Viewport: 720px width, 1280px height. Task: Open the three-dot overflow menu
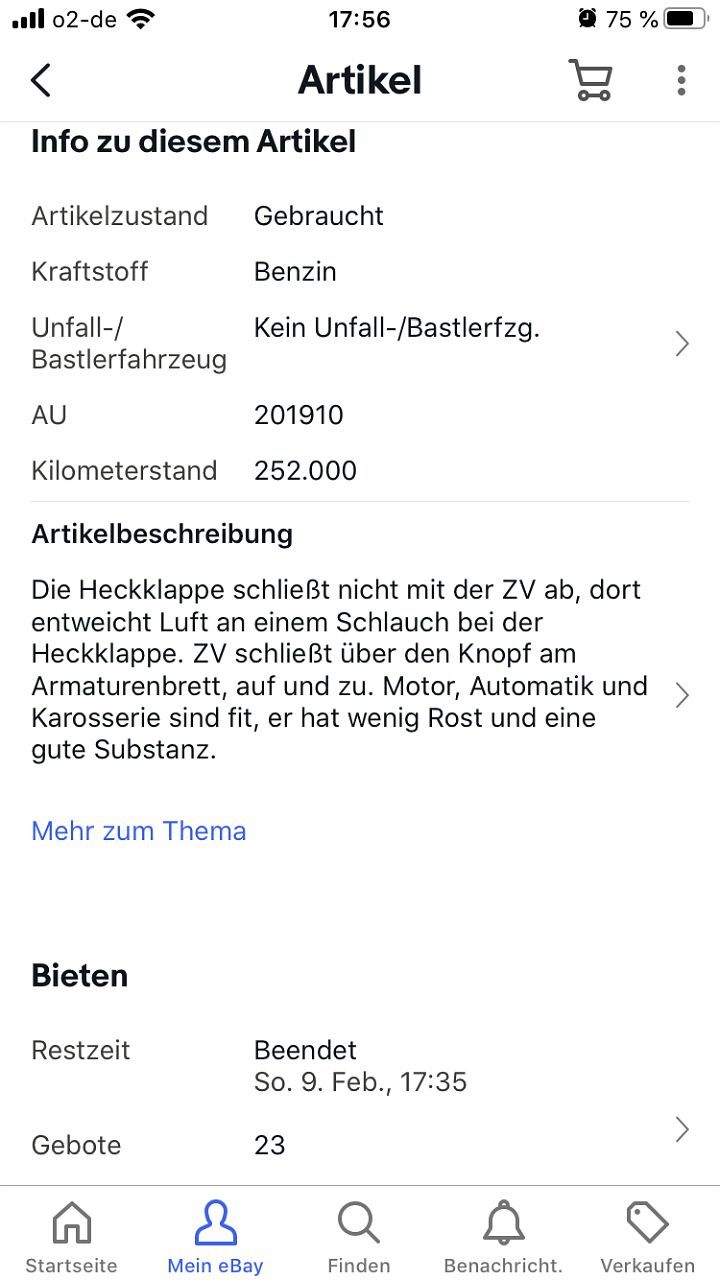681,80
